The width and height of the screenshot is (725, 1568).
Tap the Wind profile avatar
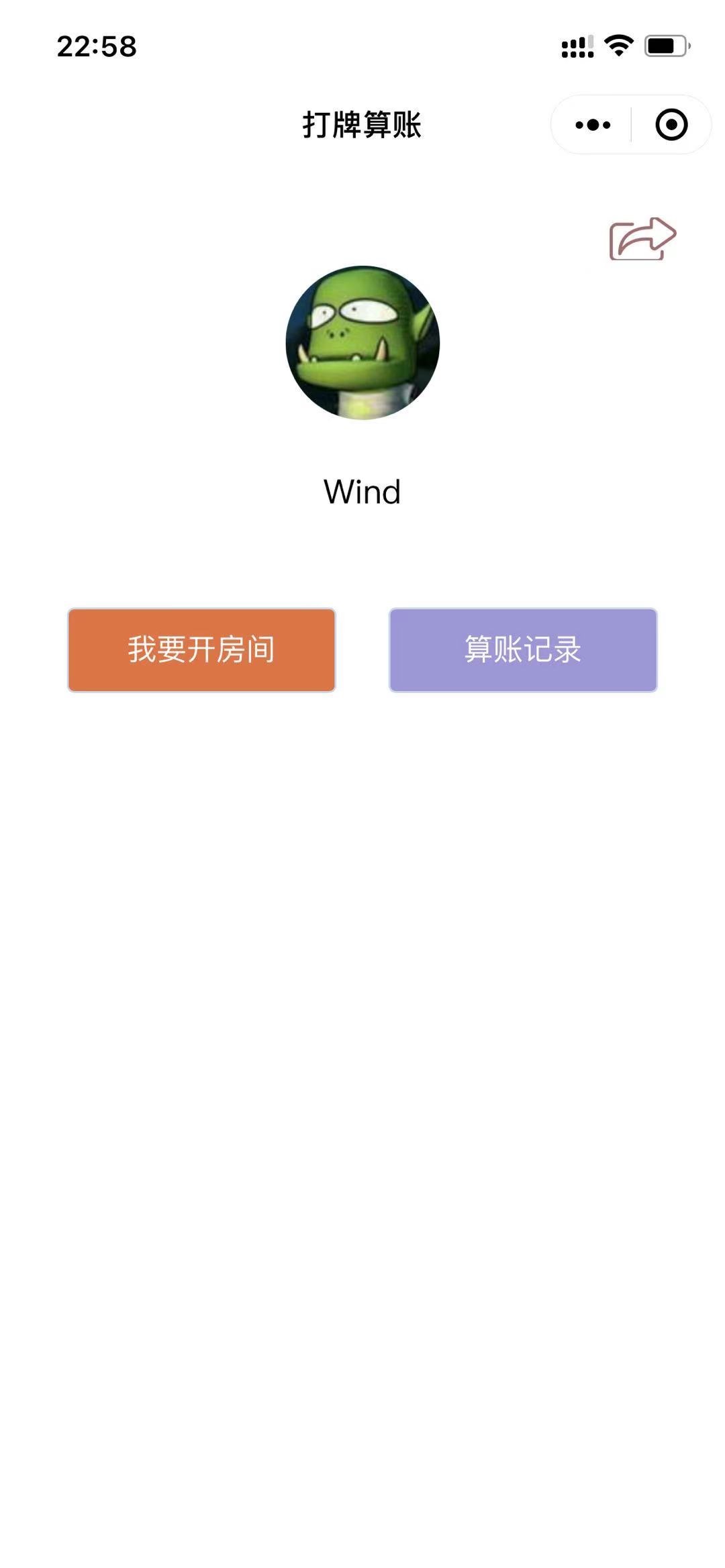click(362, 343)
